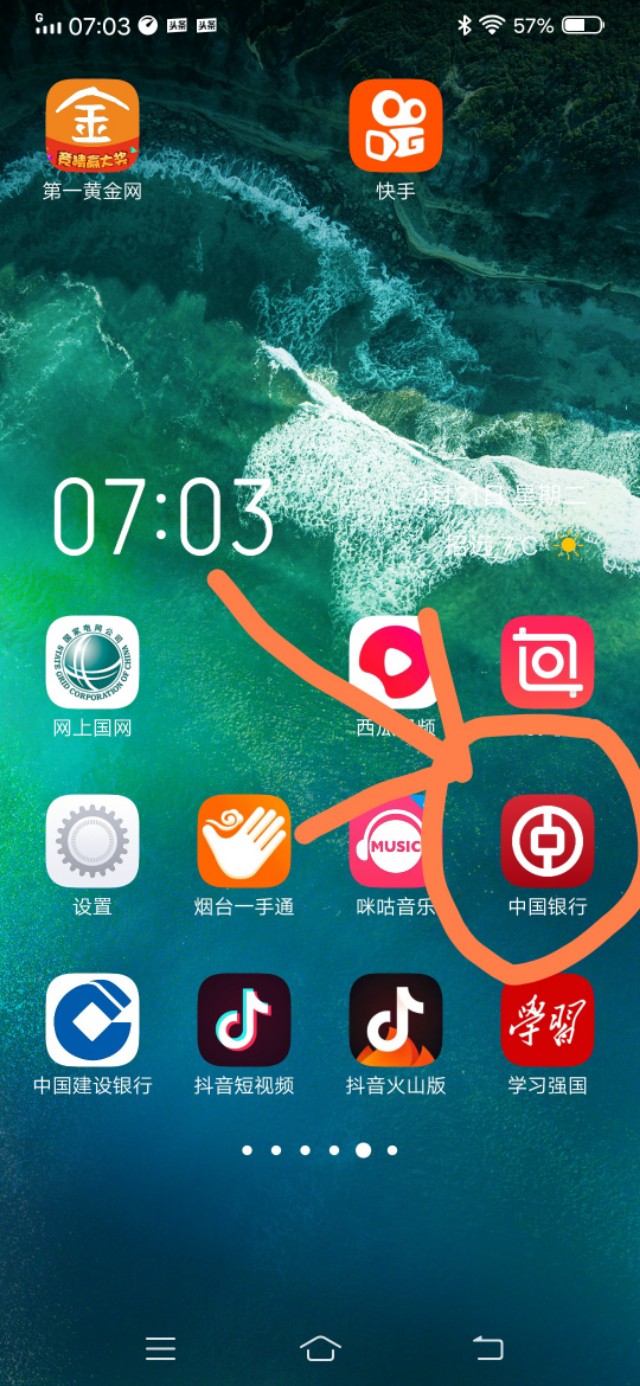
Task: Open 抖音短视频
Action: pos(244,1020)
